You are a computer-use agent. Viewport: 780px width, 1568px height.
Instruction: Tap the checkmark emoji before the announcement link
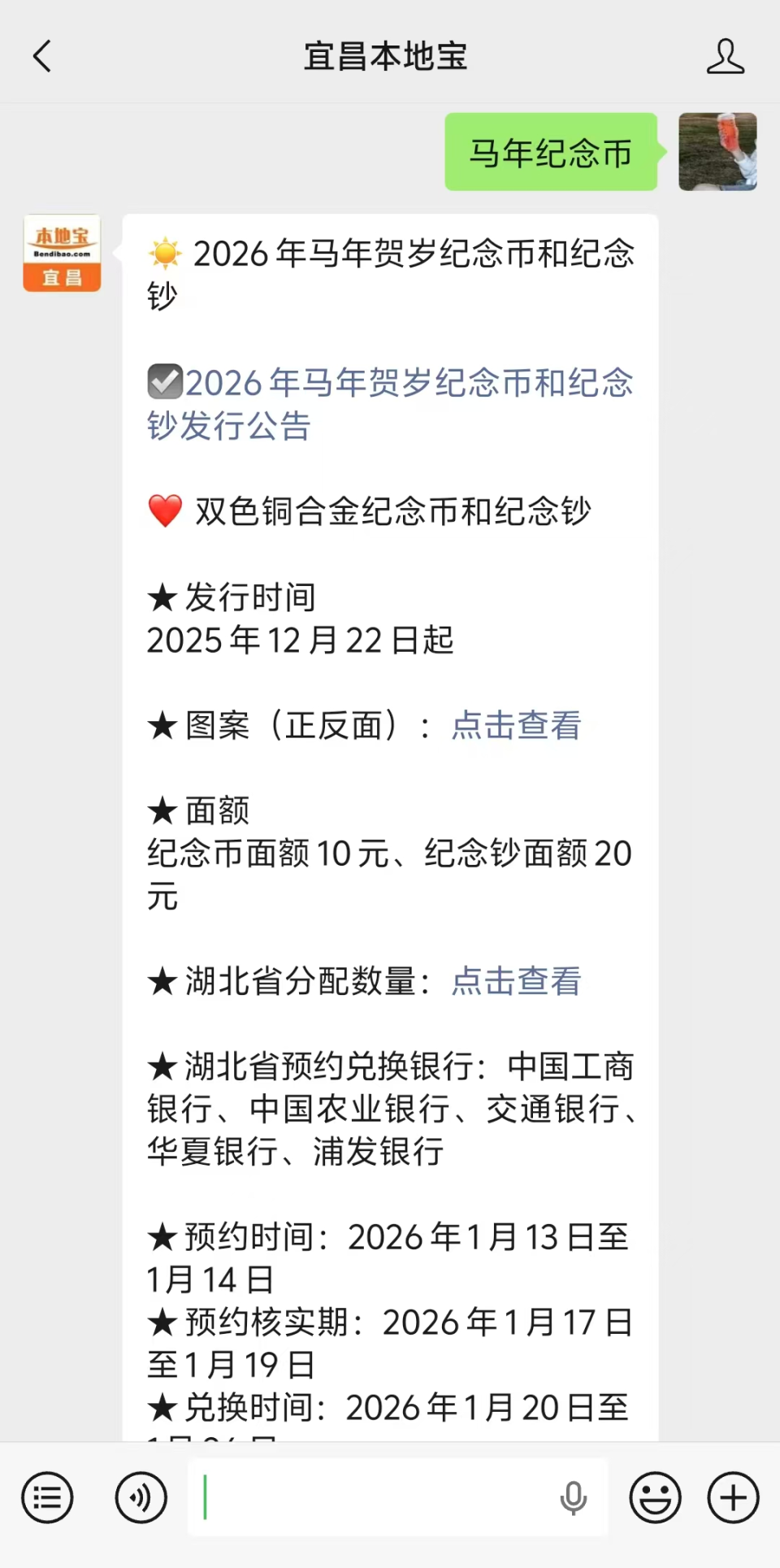click(x=165, y=382)
